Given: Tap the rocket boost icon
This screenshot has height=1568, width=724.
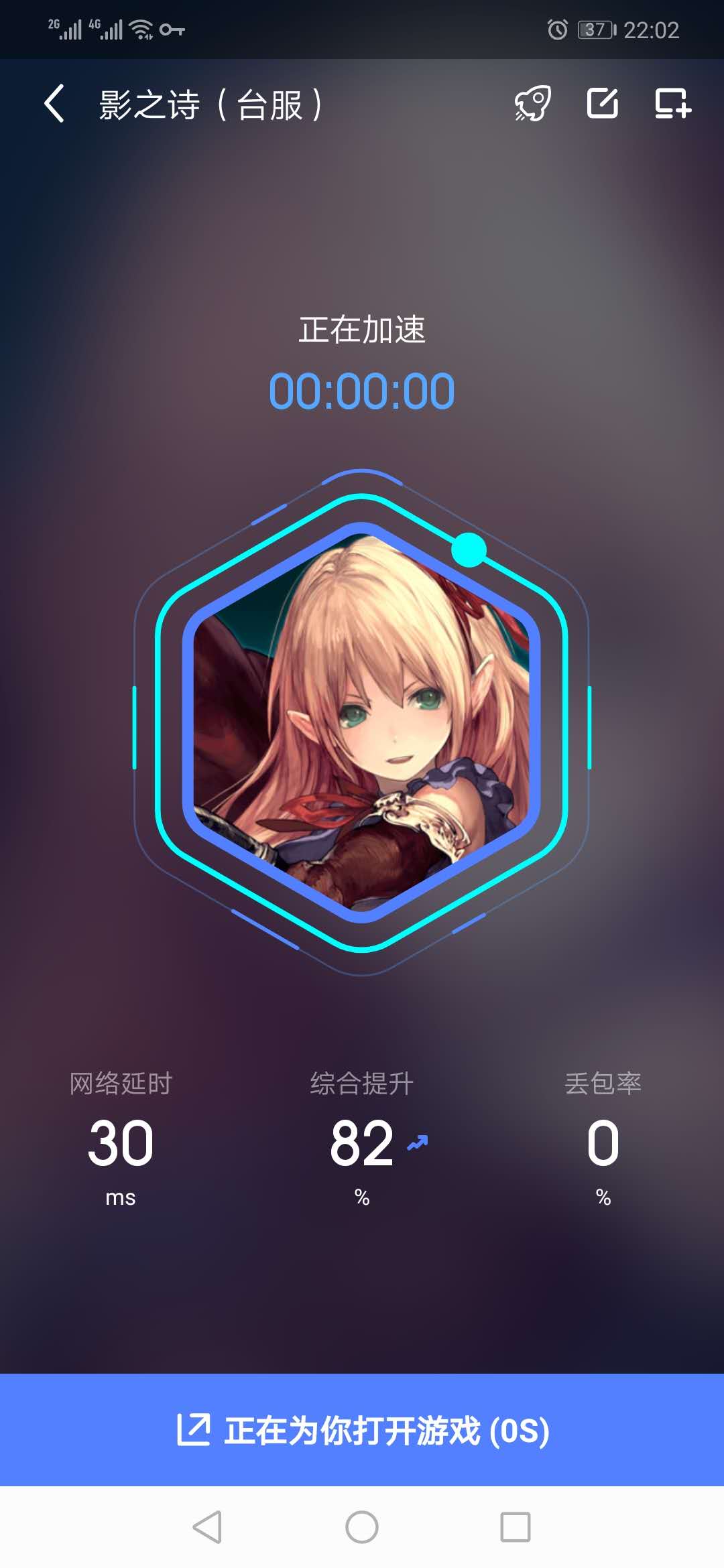Looking at the screenshot, I should pyautogui.click(x=533, y=104).
